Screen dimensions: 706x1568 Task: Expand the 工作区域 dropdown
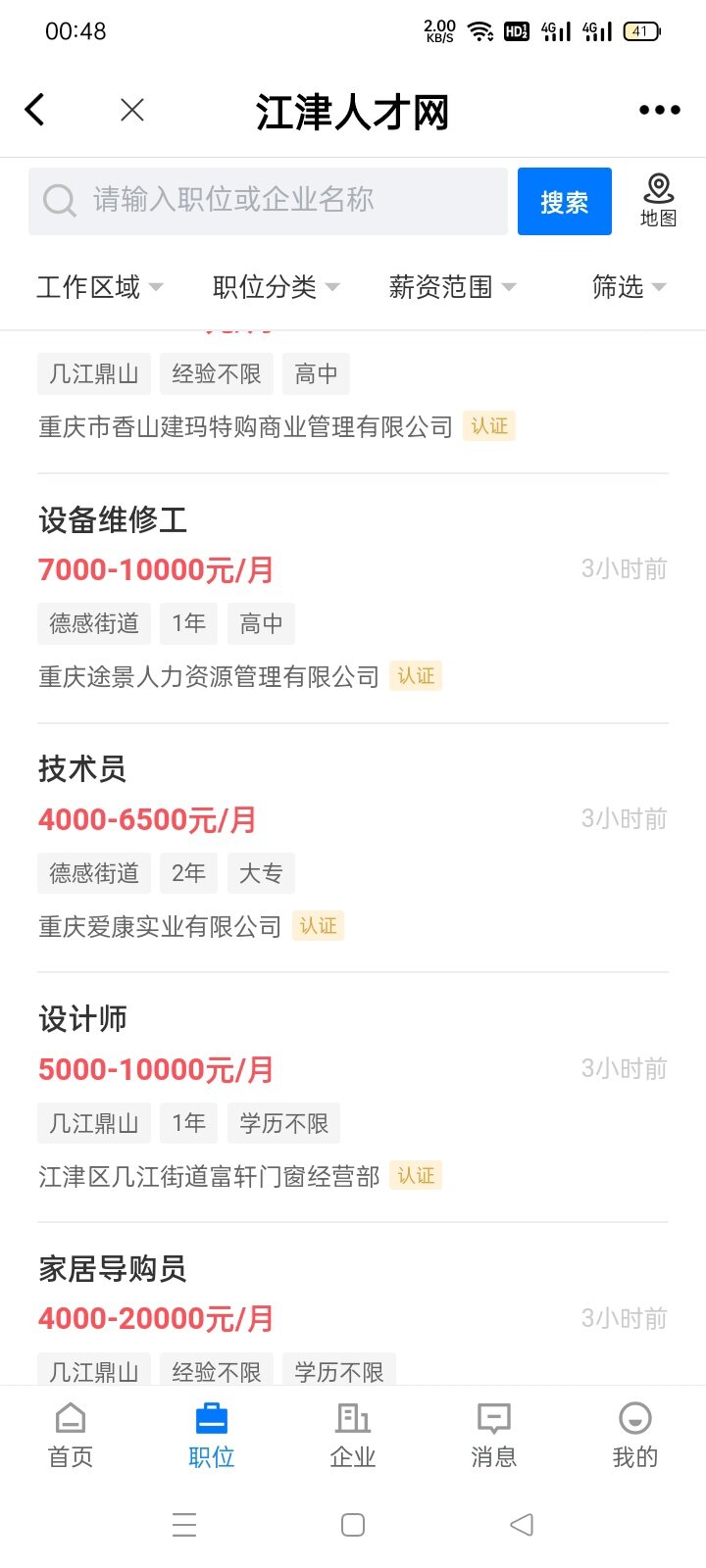point(99,287)
